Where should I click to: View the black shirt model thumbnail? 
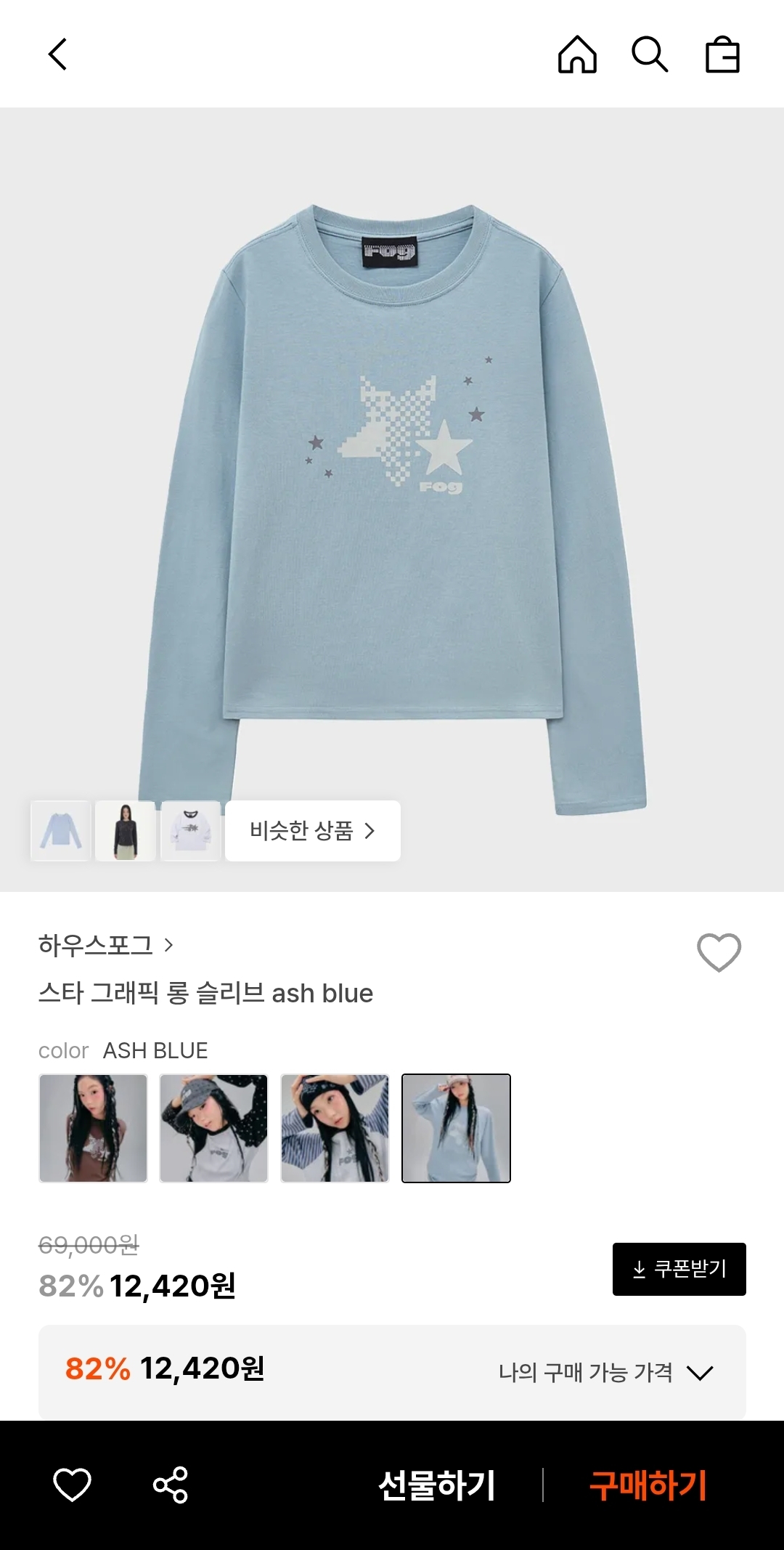(126, 831)
